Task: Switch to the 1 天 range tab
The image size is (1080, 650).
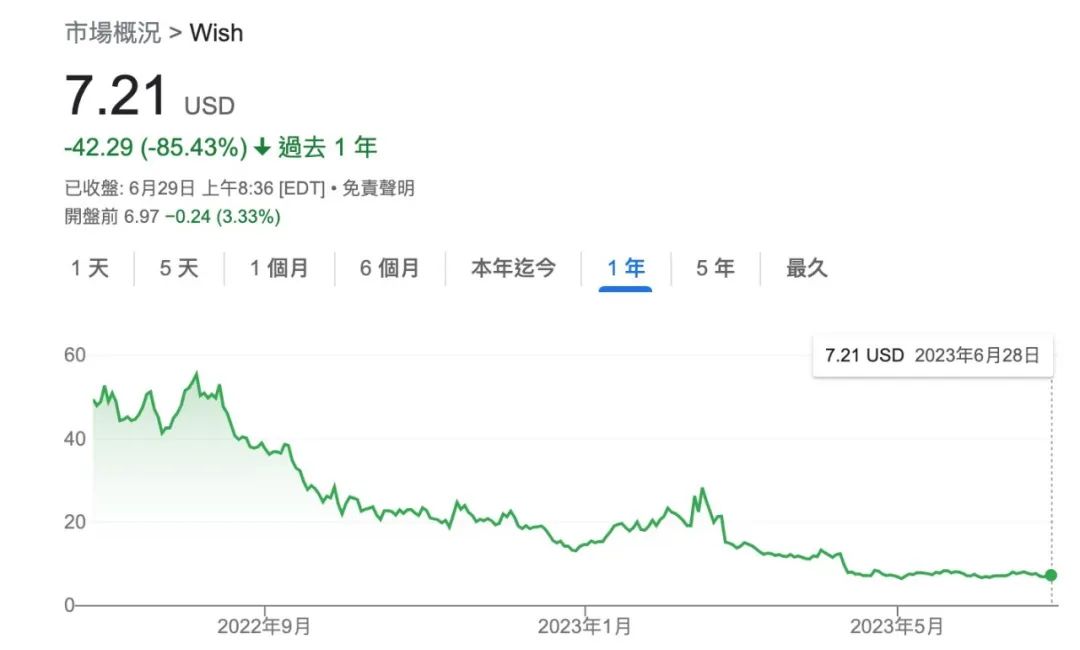Action: (x=90, y=268)
